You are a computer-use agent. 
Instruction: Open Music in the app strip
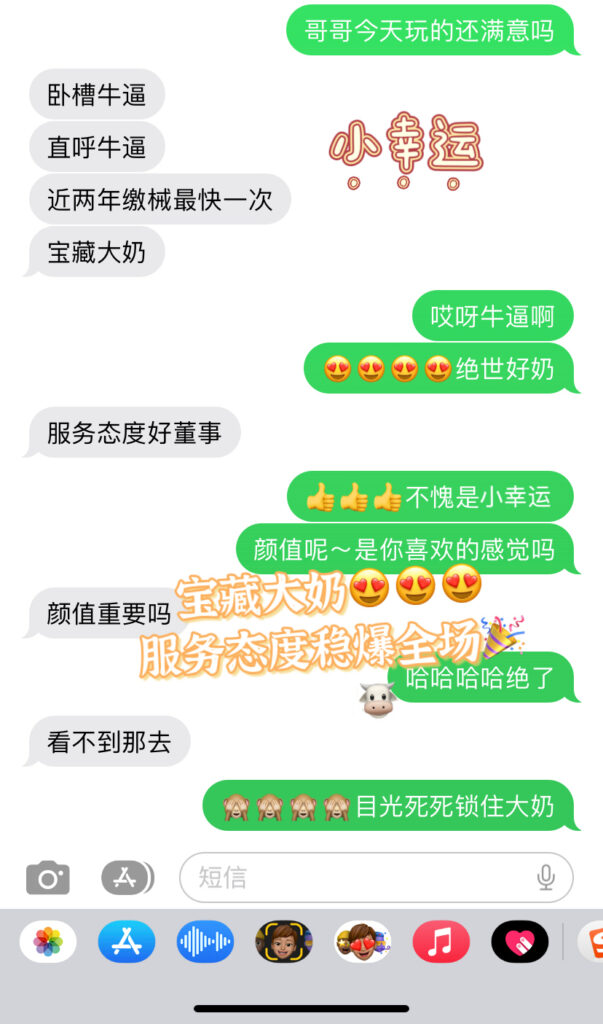point(441,942)
